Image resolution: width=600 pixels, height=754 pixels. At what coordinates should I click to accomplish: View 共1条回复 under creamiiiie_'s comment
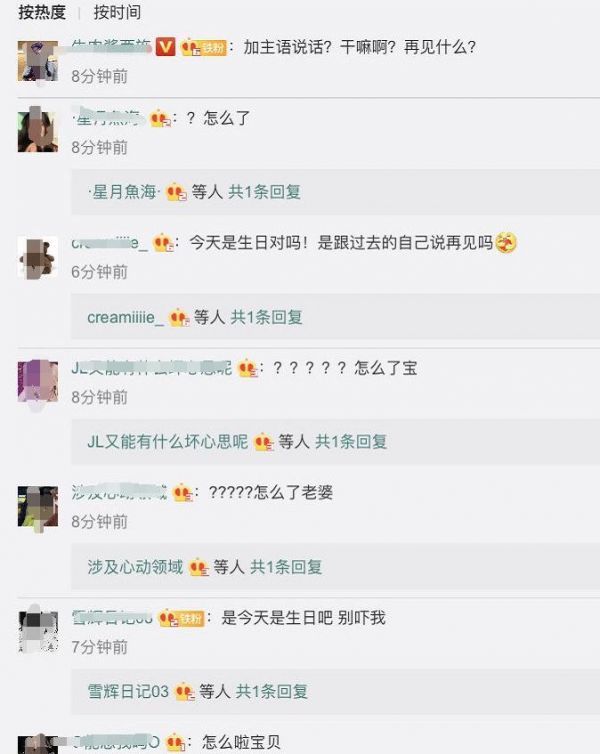coord(266,317)
